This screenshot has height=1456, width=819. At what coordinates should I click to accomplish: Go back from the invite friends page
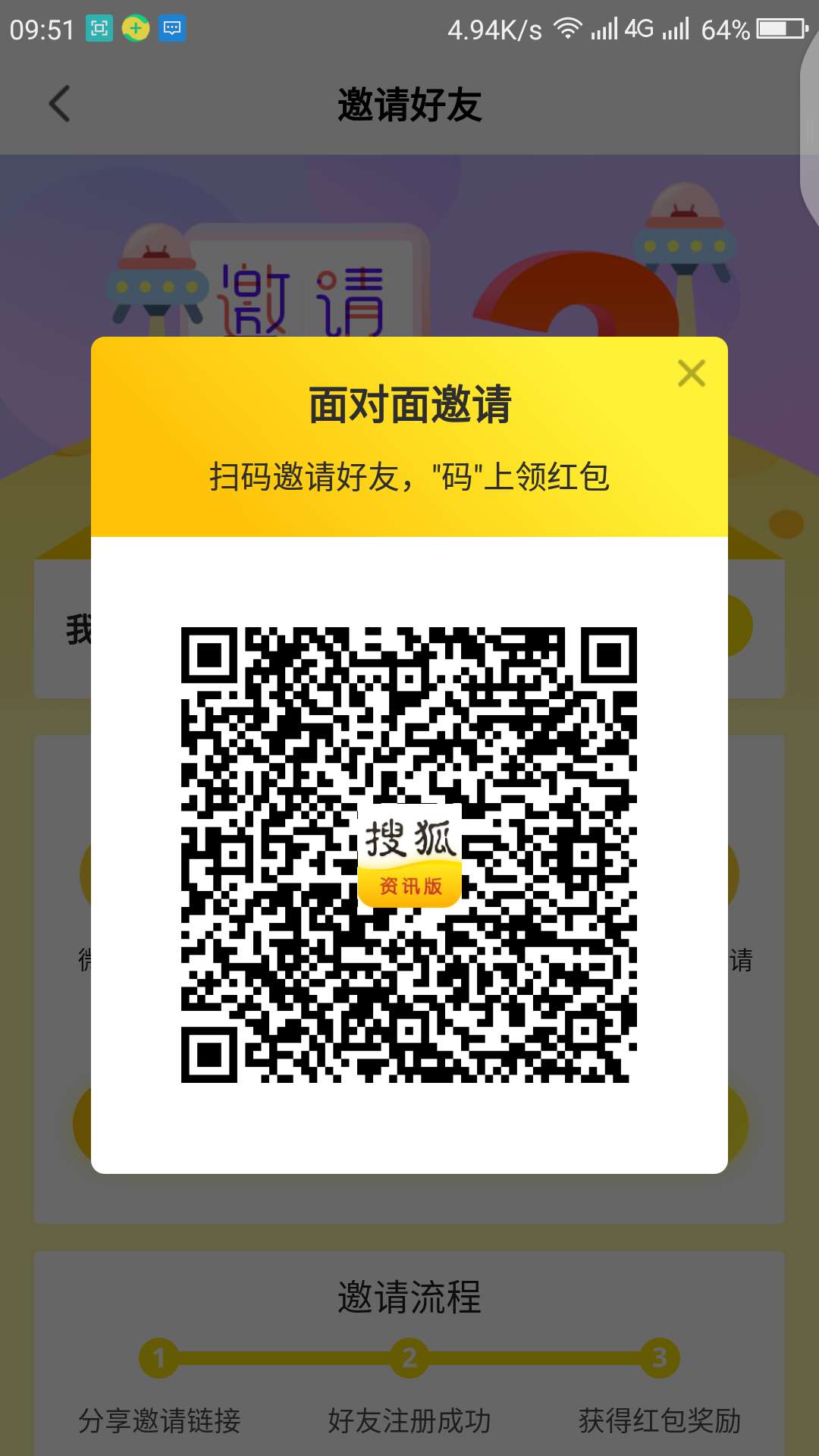tap(59, 104)
